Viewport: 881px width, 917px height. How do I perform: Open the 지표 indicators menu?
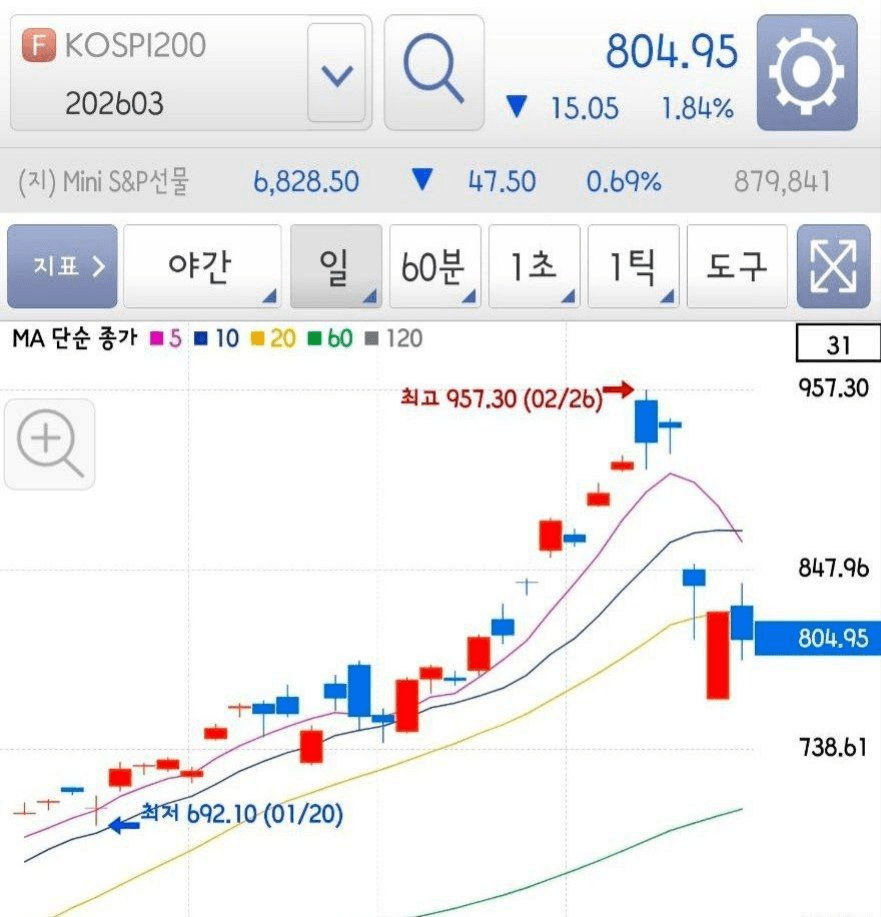point(62,266)
